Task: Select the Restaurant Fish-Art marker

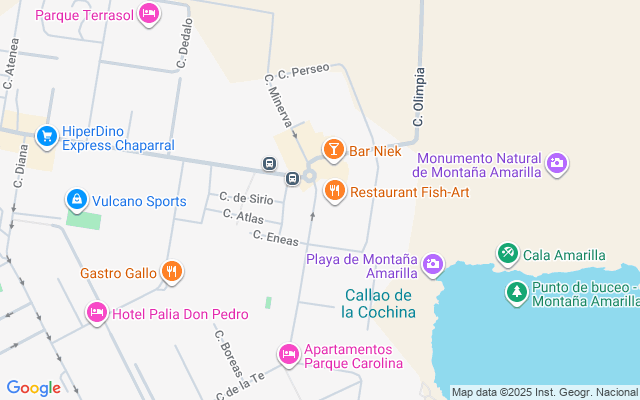Action: pos(334,190)
